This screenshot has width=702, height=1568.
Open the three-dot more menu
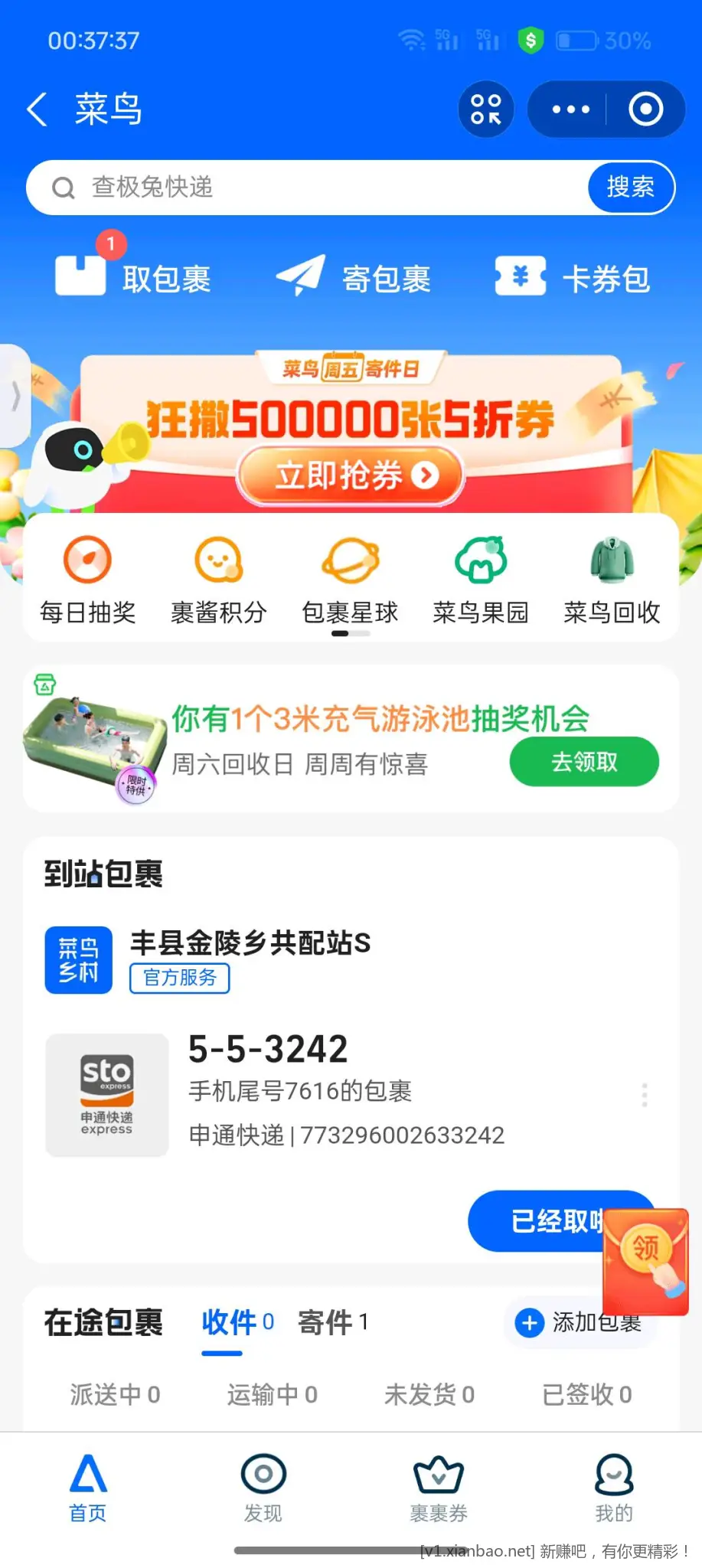point(570,109)
